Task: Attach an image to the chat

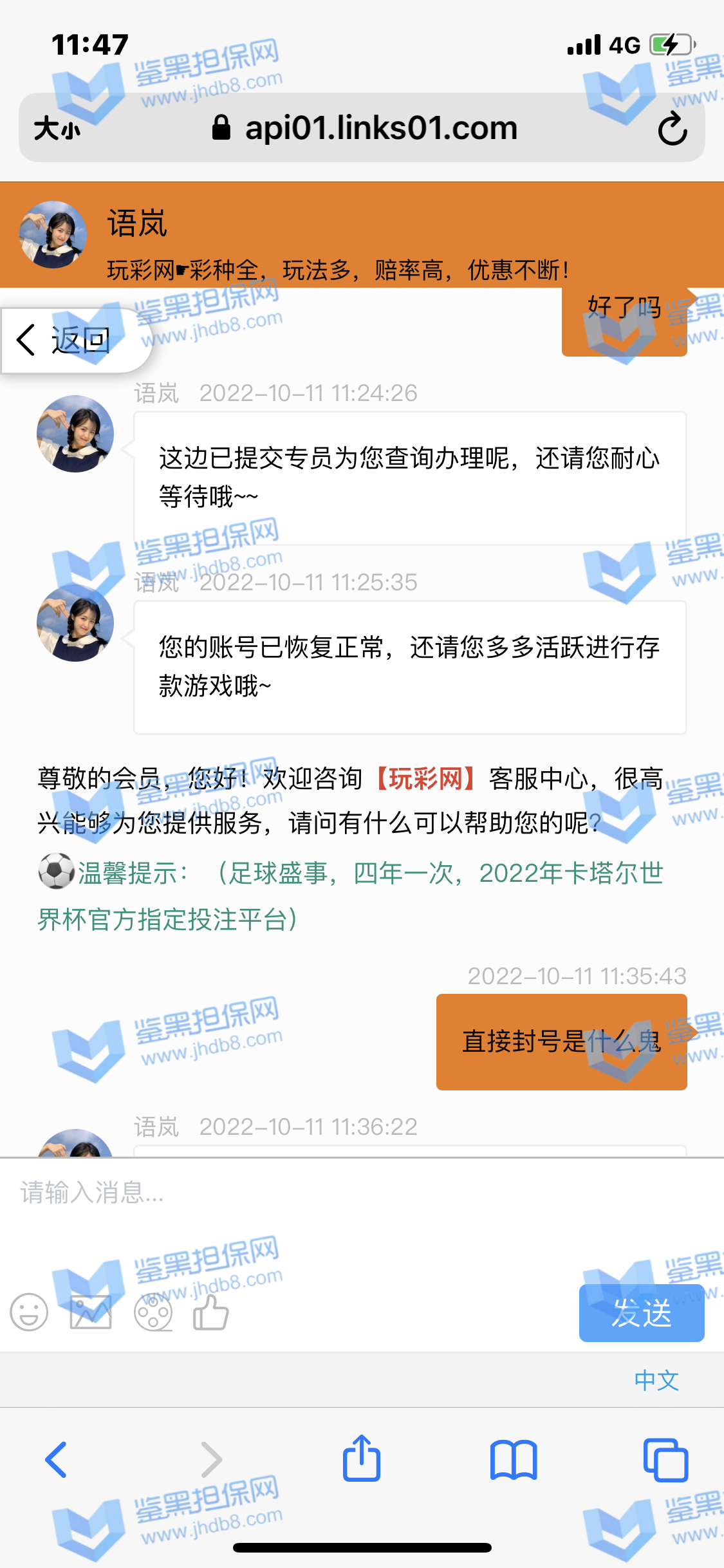Action: 91,1312
